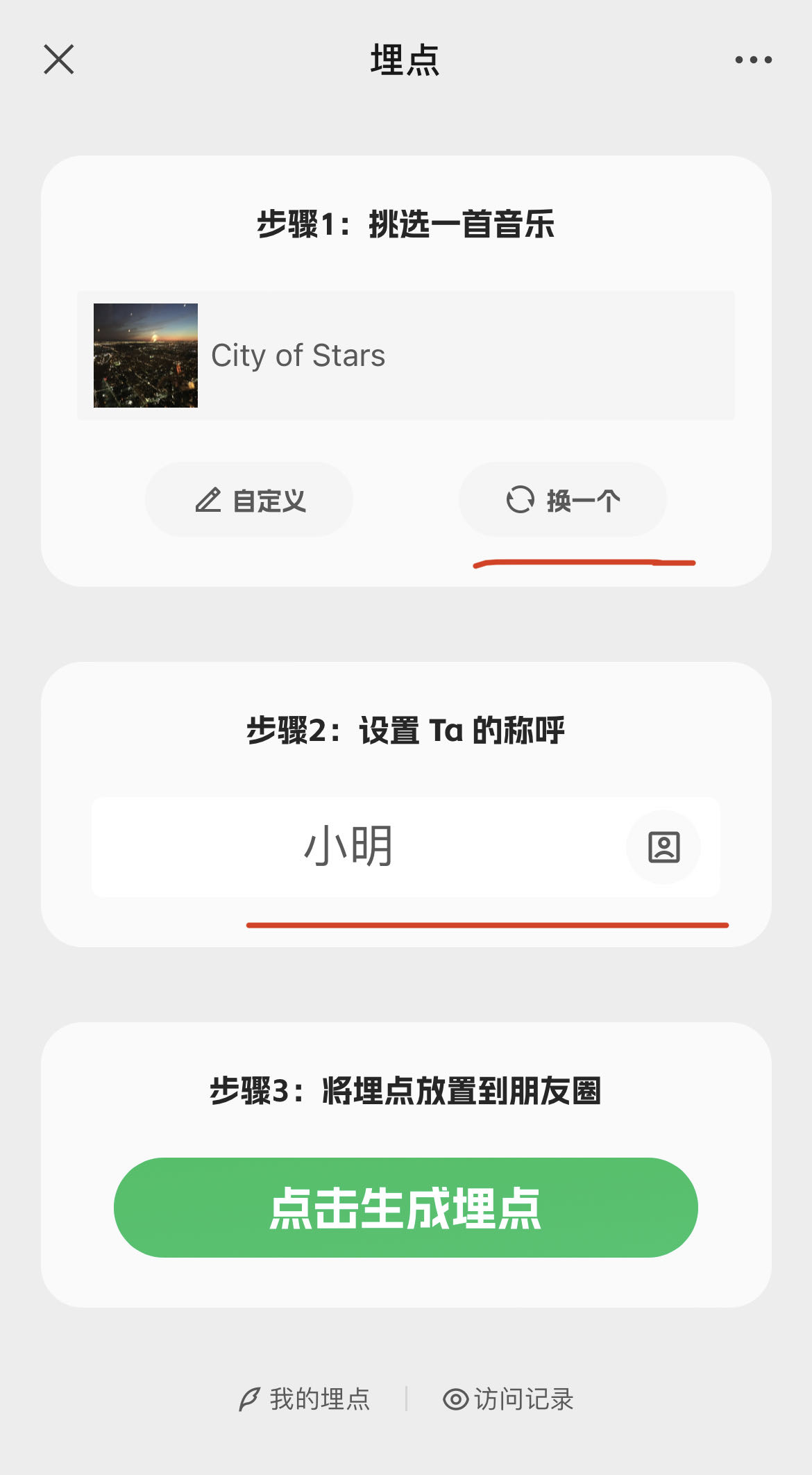Tap 自定义 to customize the music

[x=249, y=500]
